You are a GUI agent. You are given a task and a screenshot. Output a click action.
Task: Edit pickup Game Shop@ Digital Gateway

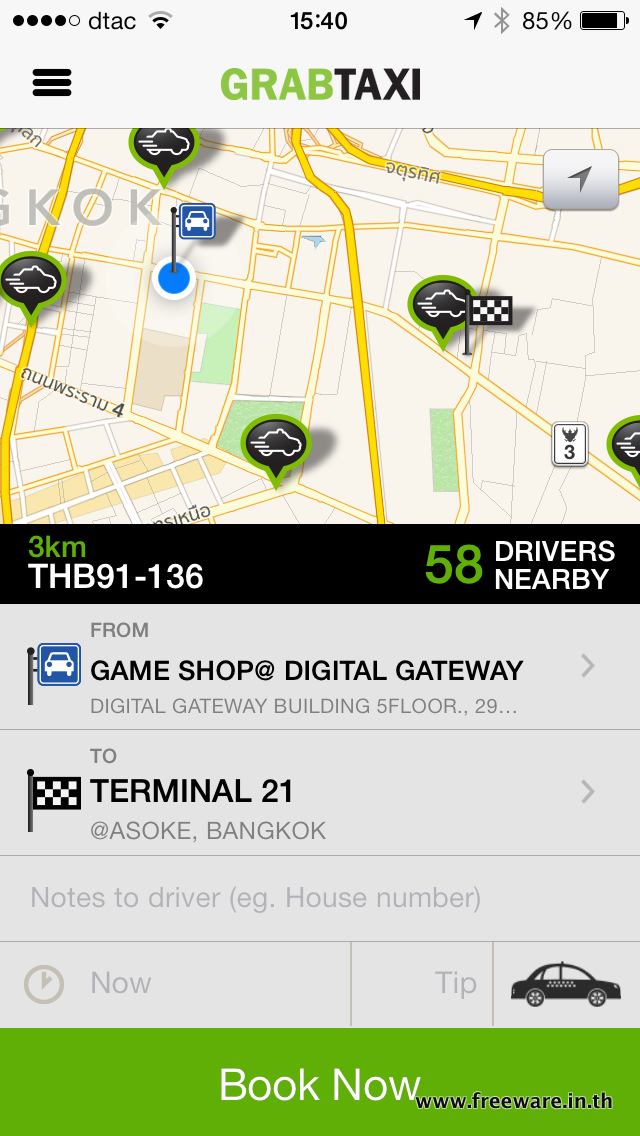320,667
